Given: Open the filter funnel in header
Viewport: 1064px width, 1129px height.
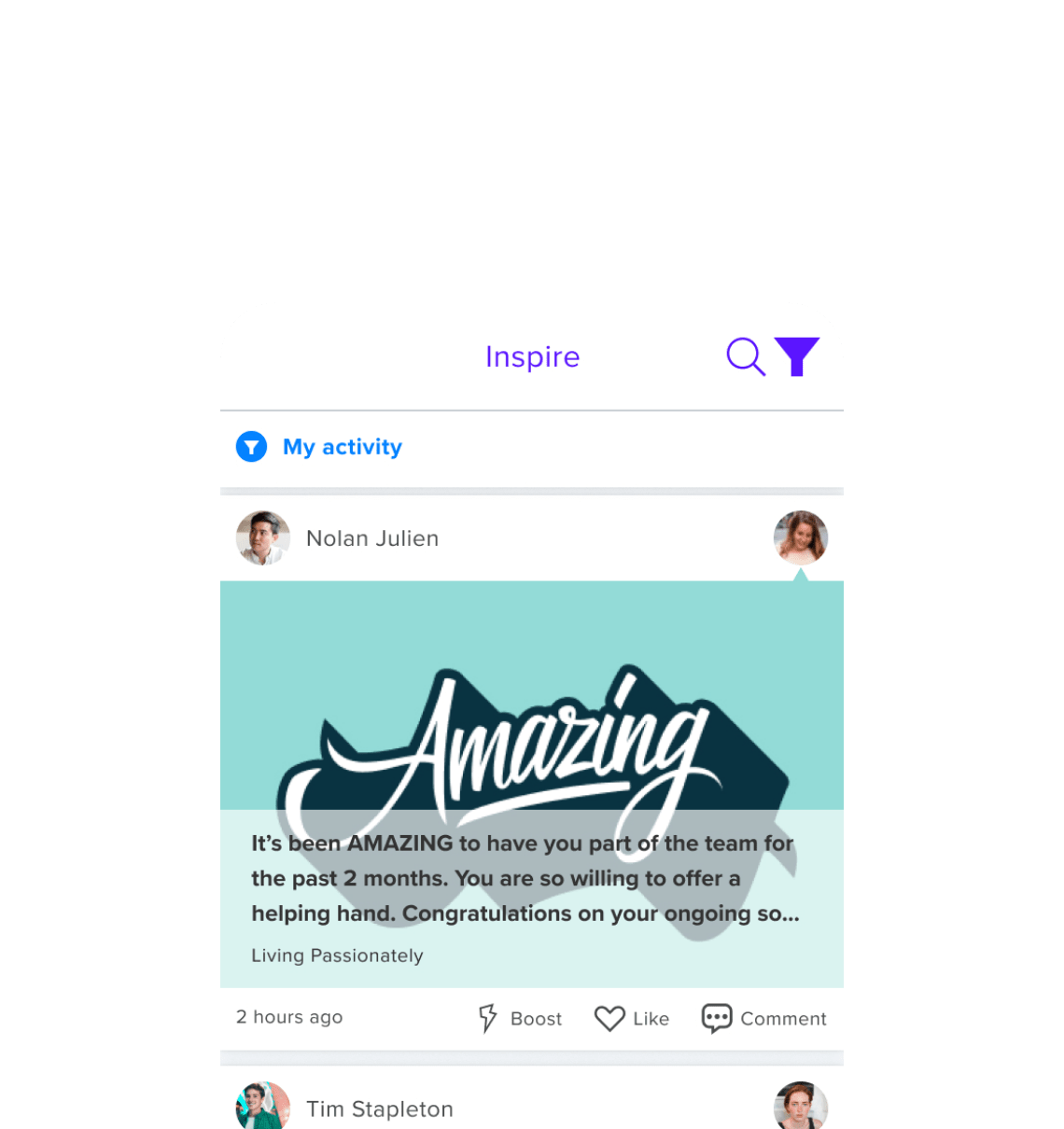Looking at the screenshot, I should click(x=797, y=356).
